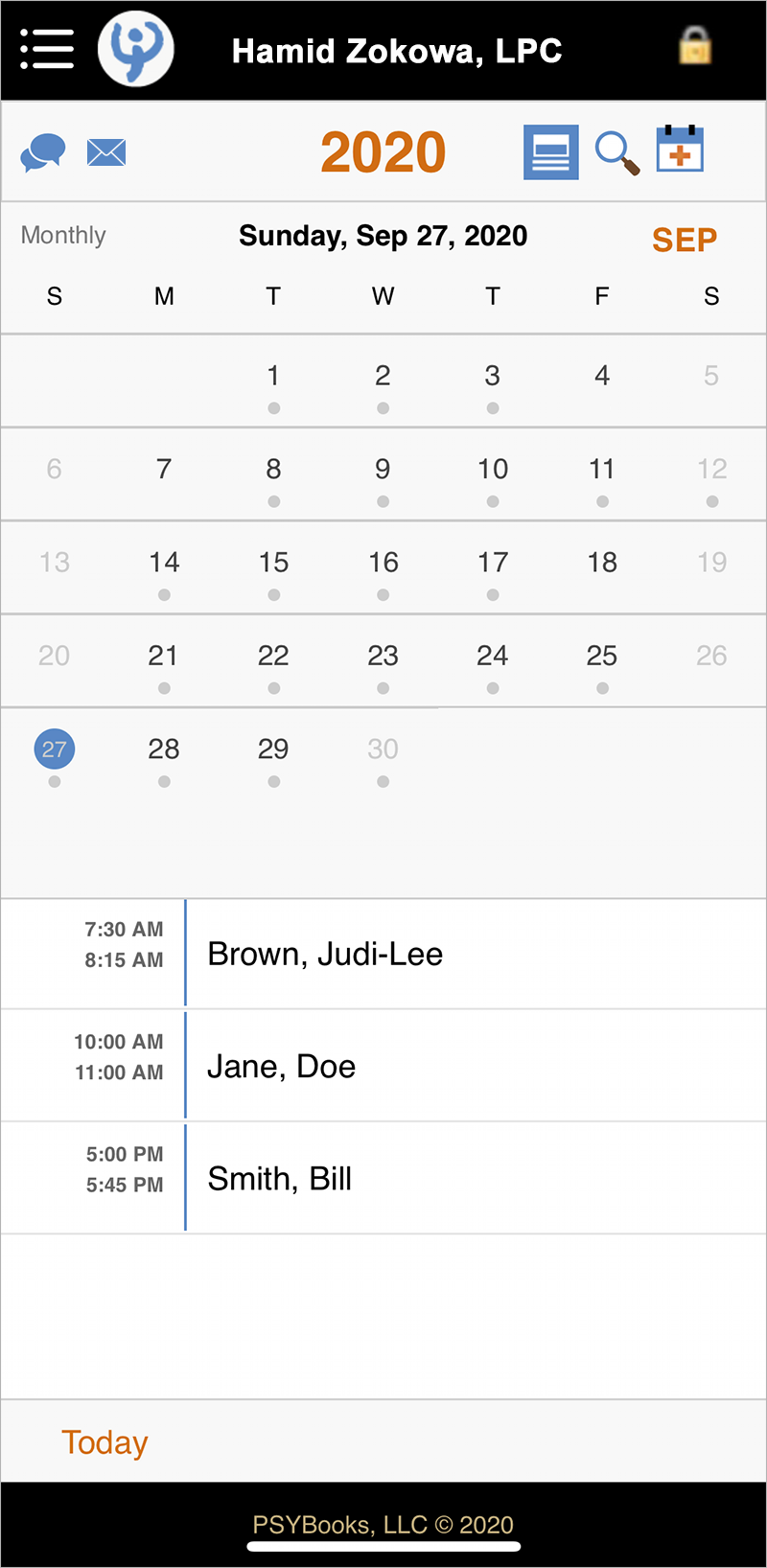Open the mail envelope icon
767x1568 pixels.
tap(106, 152)
